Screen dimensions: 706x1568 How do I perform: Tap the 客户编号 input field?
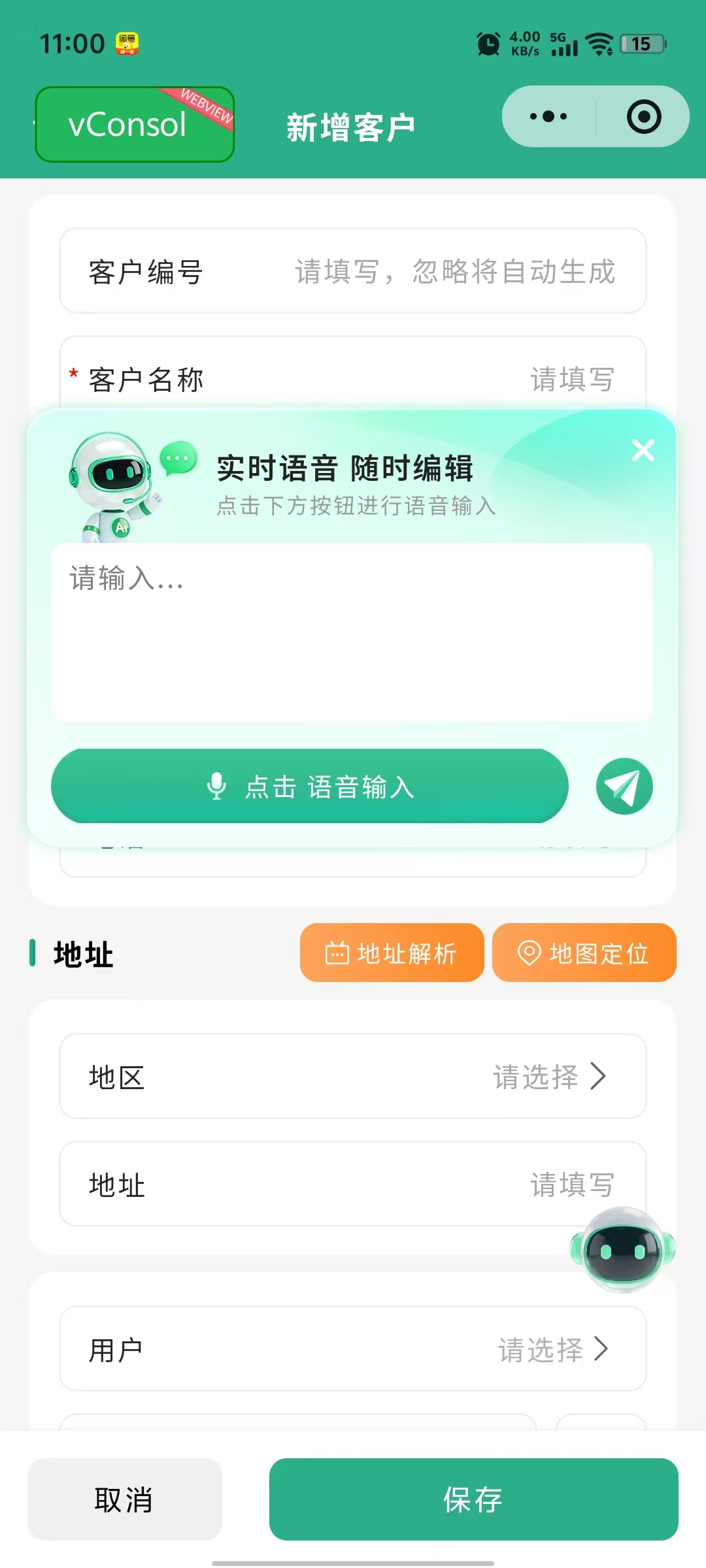(454, 271)
